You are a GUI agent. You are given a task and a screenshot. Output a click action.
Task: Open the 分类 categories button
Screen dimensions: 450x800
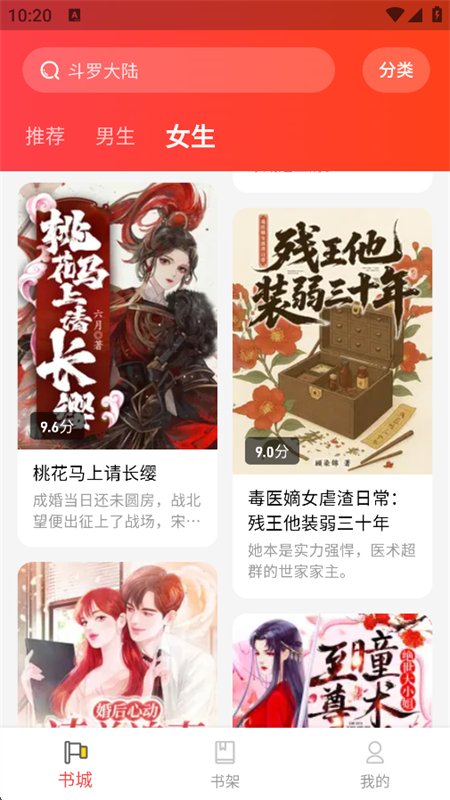click(396, 70)
